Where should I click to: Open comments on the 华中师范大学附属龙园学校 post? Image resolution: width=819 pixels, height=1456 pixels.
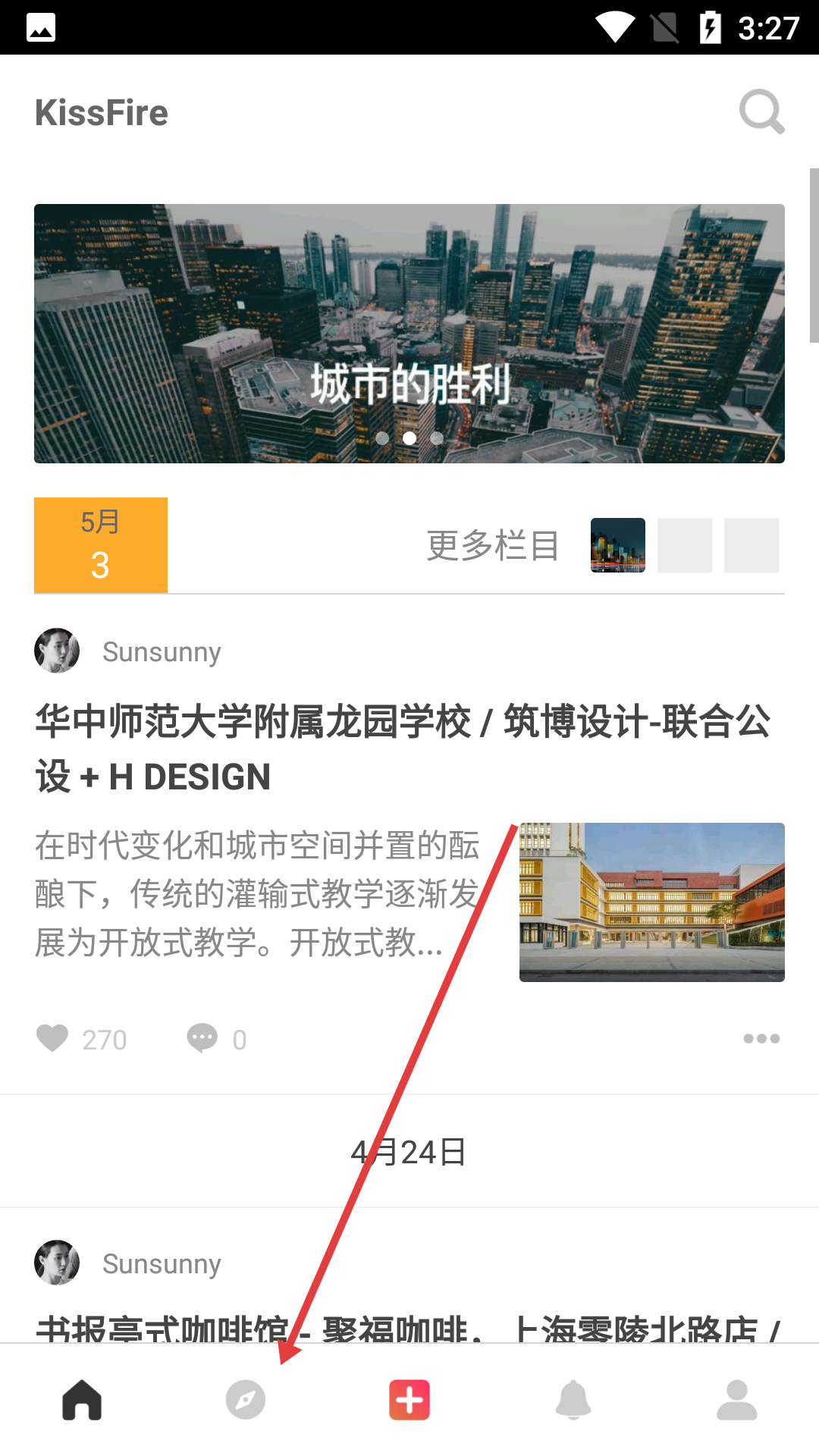pos(202,1038)
